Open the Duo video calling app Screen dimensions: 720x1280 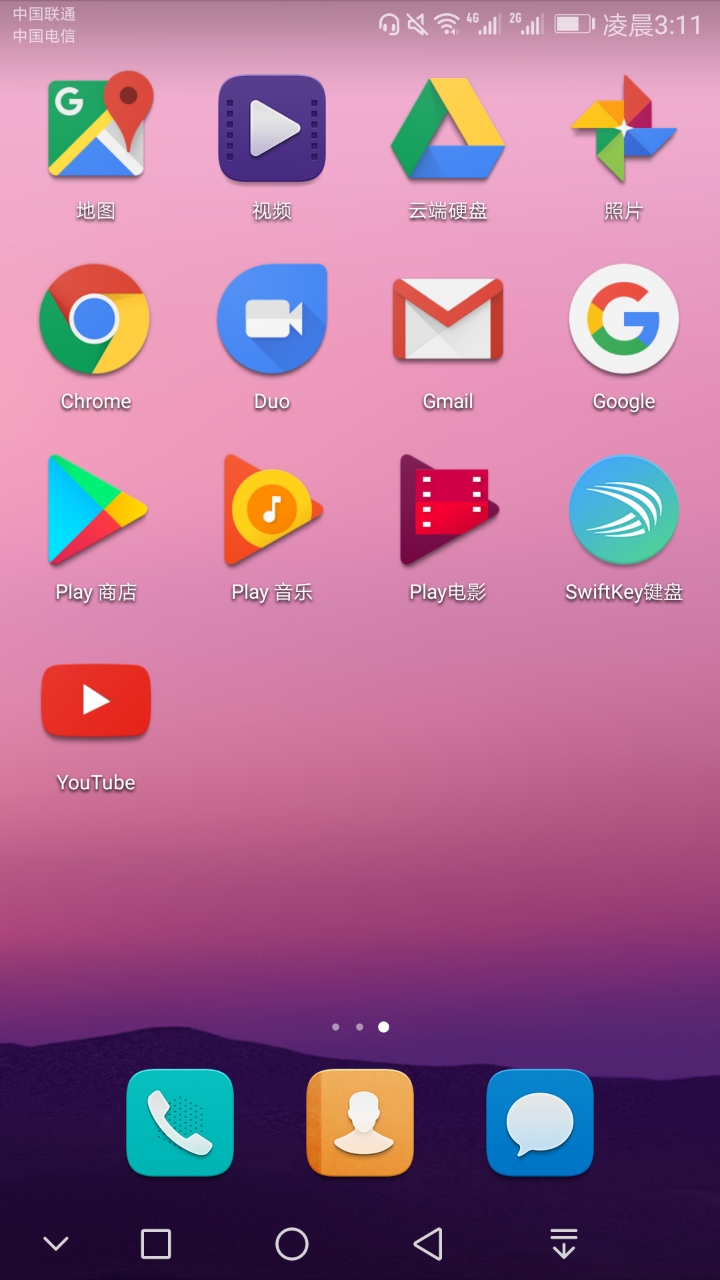[272, 319]
